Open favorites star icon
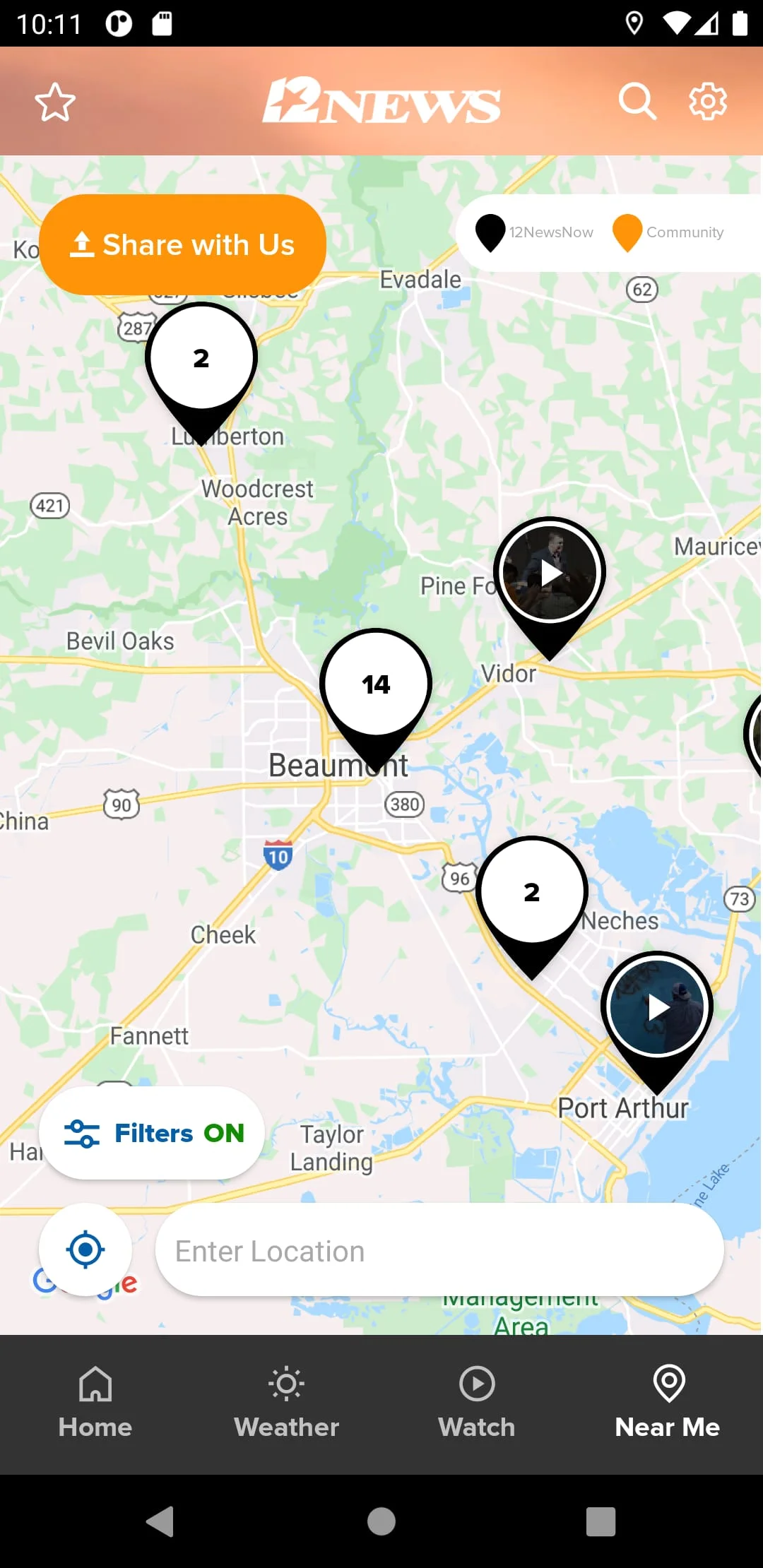763x1568 pixels. click(55, 102)
